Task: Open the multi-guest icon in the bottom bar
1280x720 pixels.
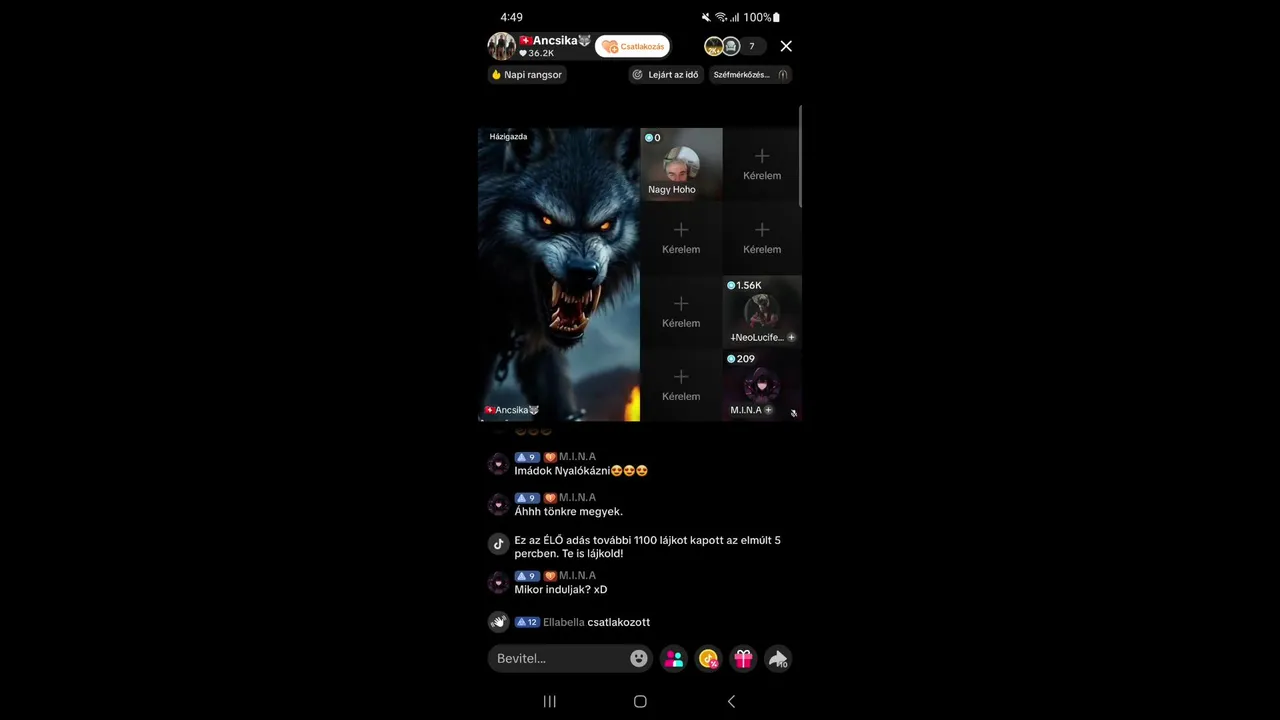Action: pos(674,658)
